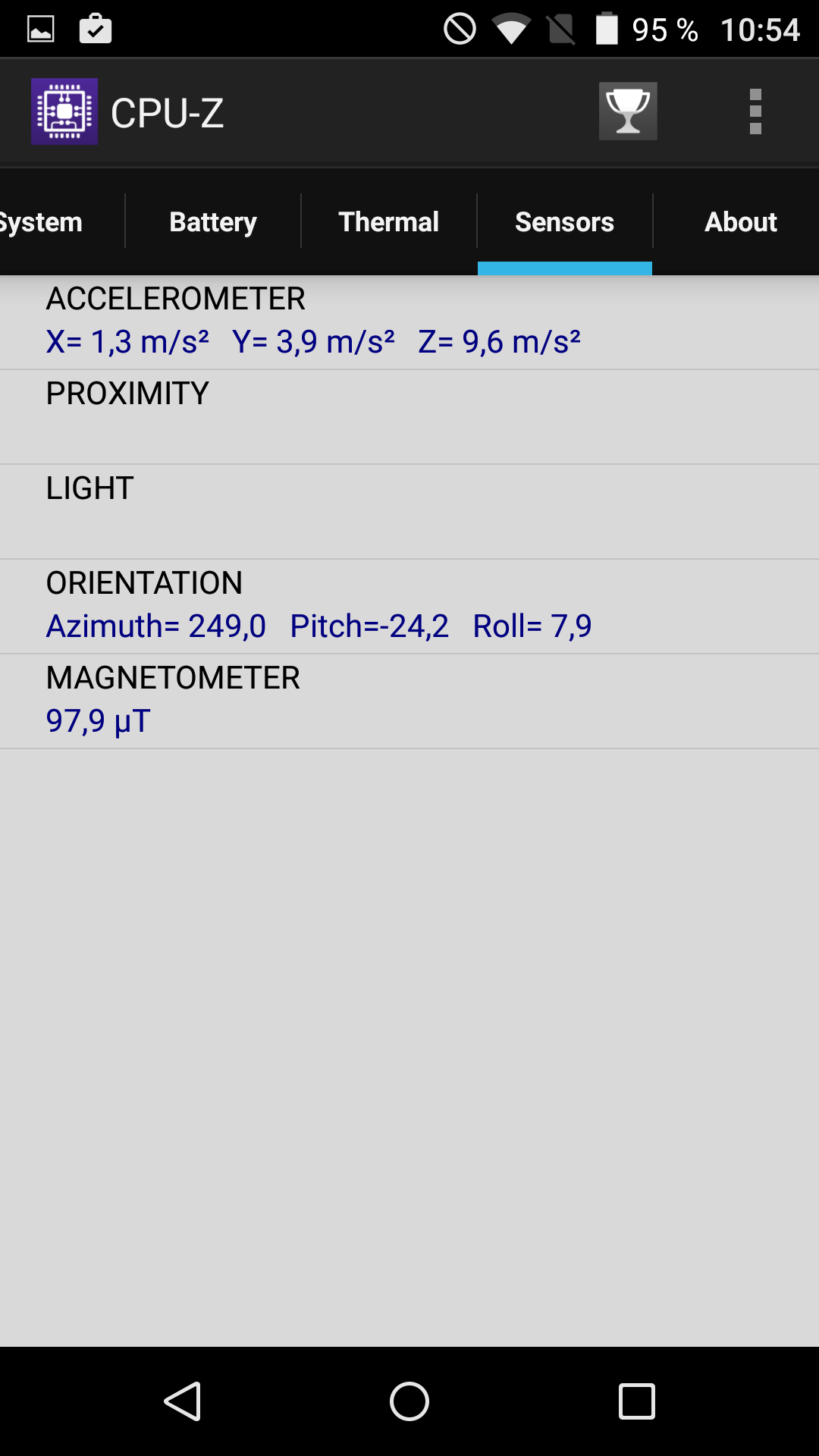Open the trophy validation icon
This screenshot has height=1456, width=819.
pos(628,111)
